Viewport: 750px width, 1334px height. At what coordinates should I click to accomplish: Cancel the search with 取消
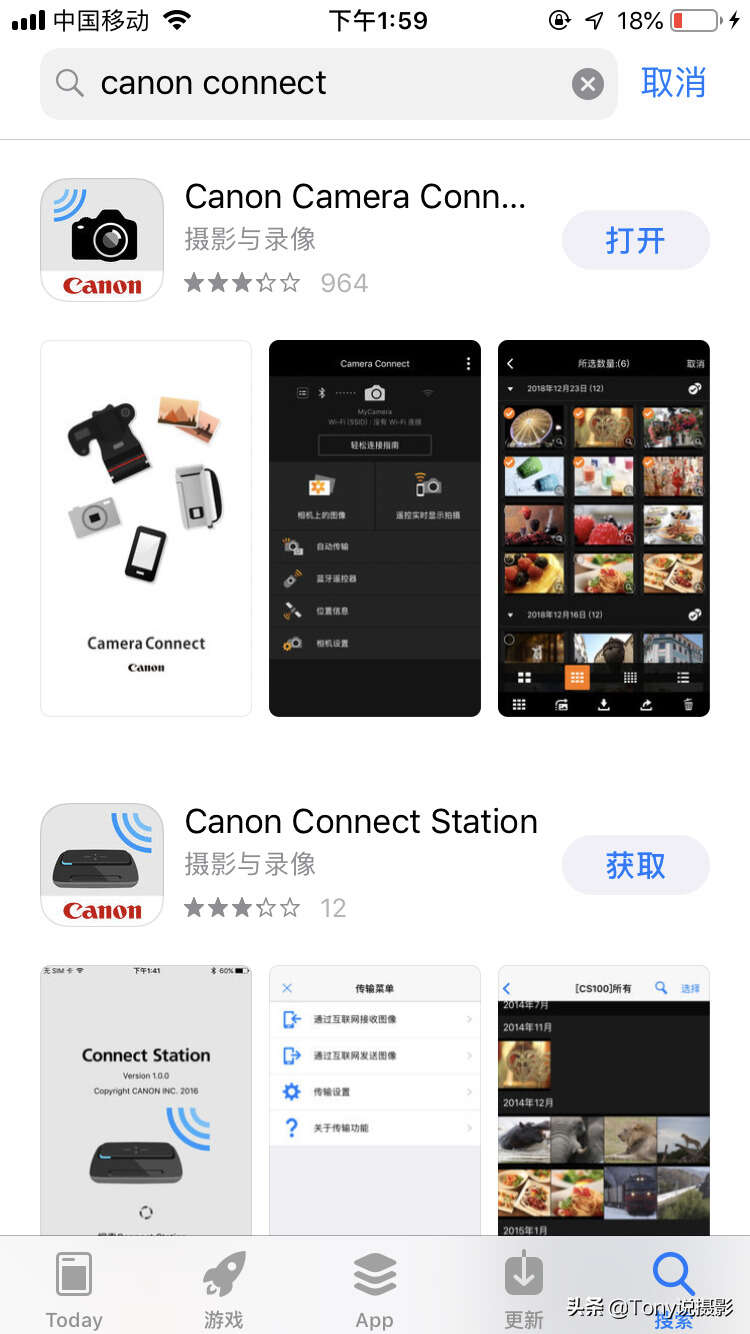(x=673, y=83)
